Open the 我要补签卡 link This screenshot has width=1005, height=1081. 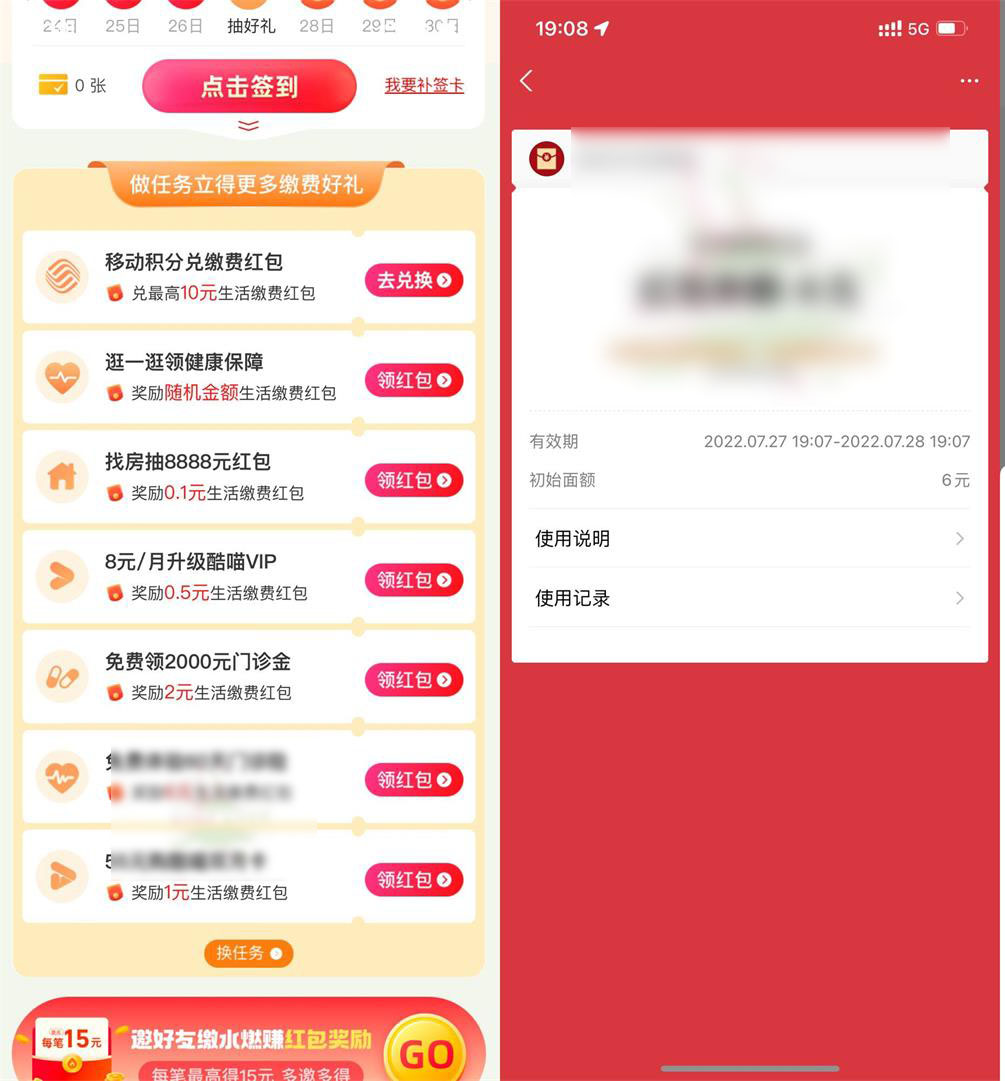[x=424, y=86]
